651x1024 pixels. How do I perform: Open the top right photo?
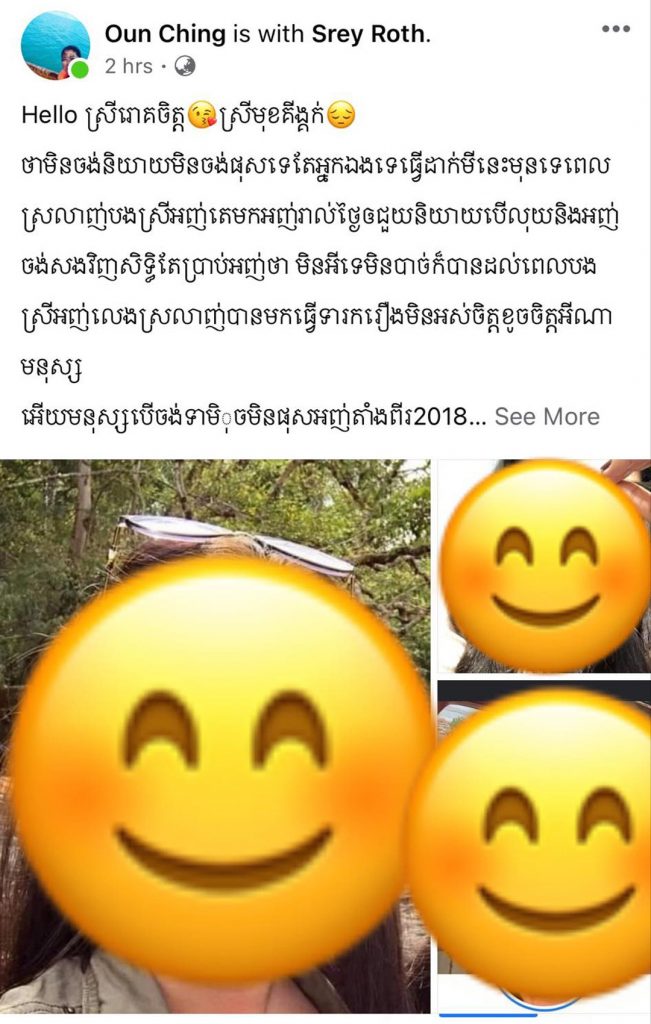[x=544, y=566]
